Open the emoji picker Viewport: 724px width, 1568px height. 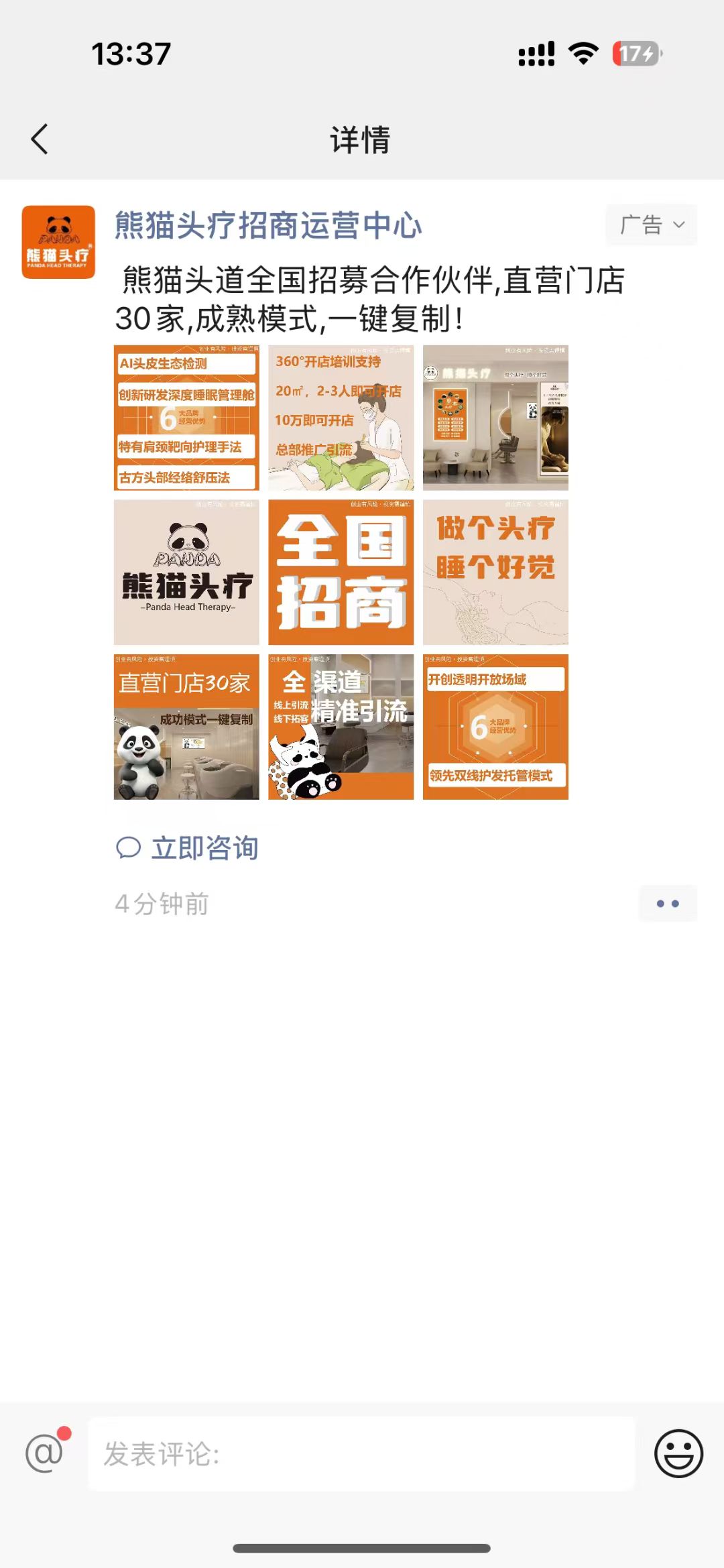click(678, 1454)
